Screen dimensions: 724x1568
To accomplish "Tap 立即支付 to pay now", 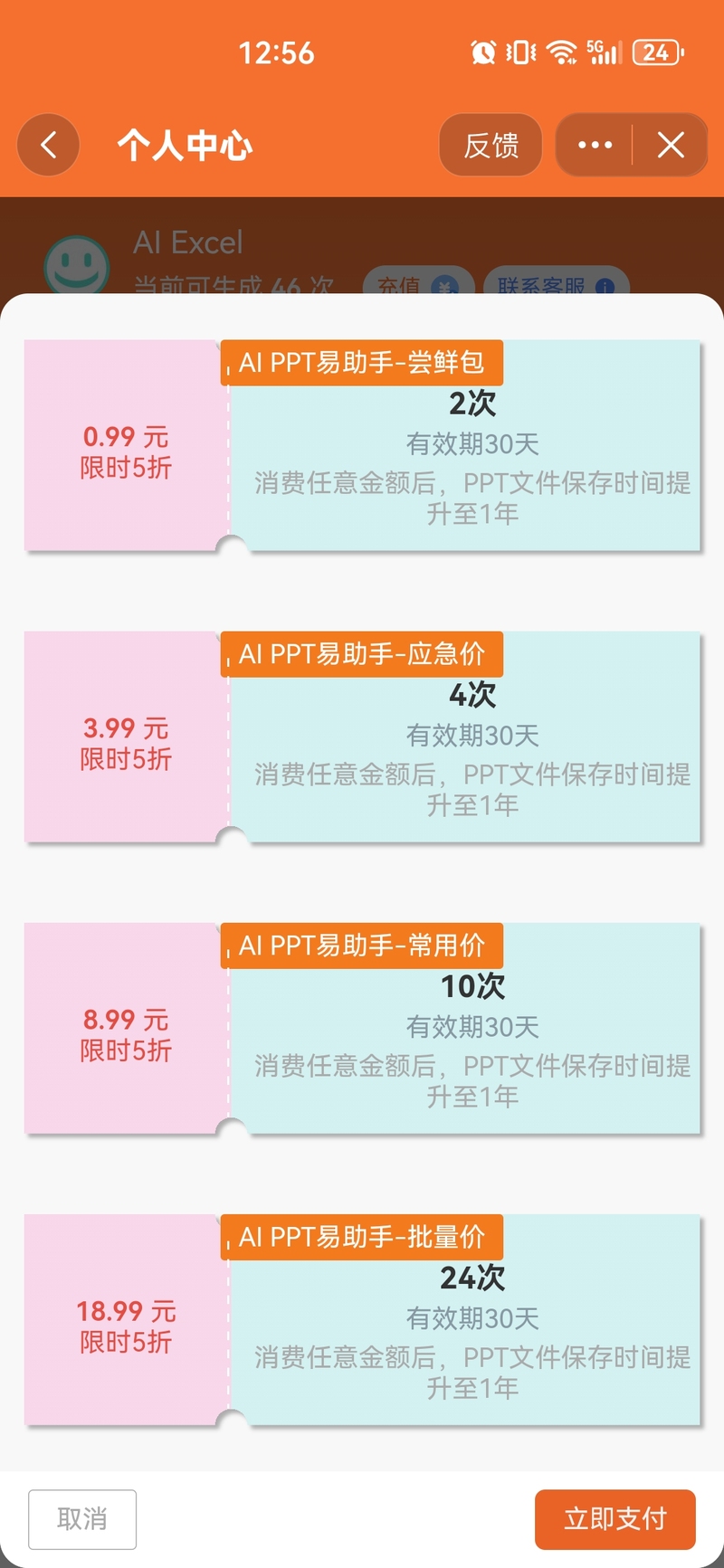I will pos(614,1519).
